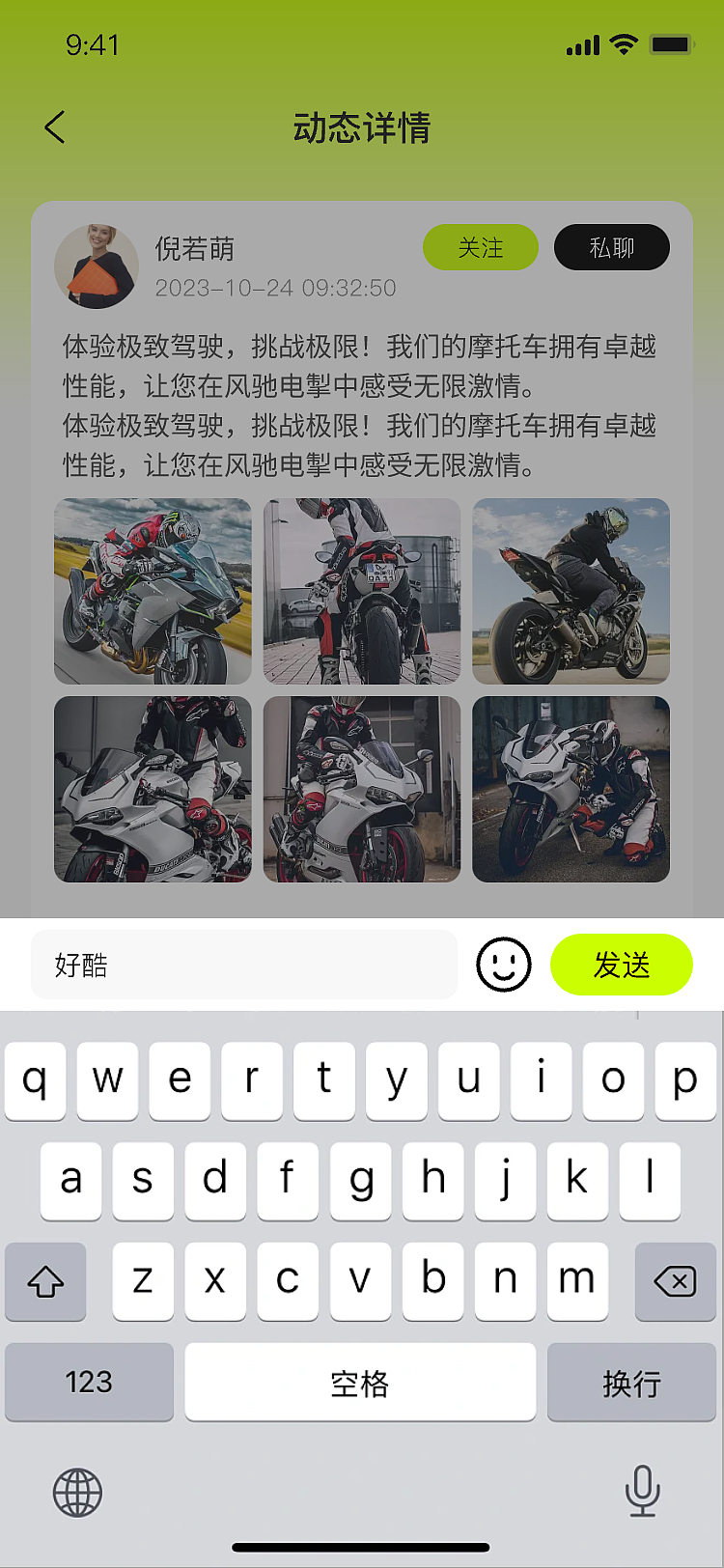724x1568 pixels.
Task: Tap the Wi-Fi icon in the status bar
Action: (x=623, y=43)
